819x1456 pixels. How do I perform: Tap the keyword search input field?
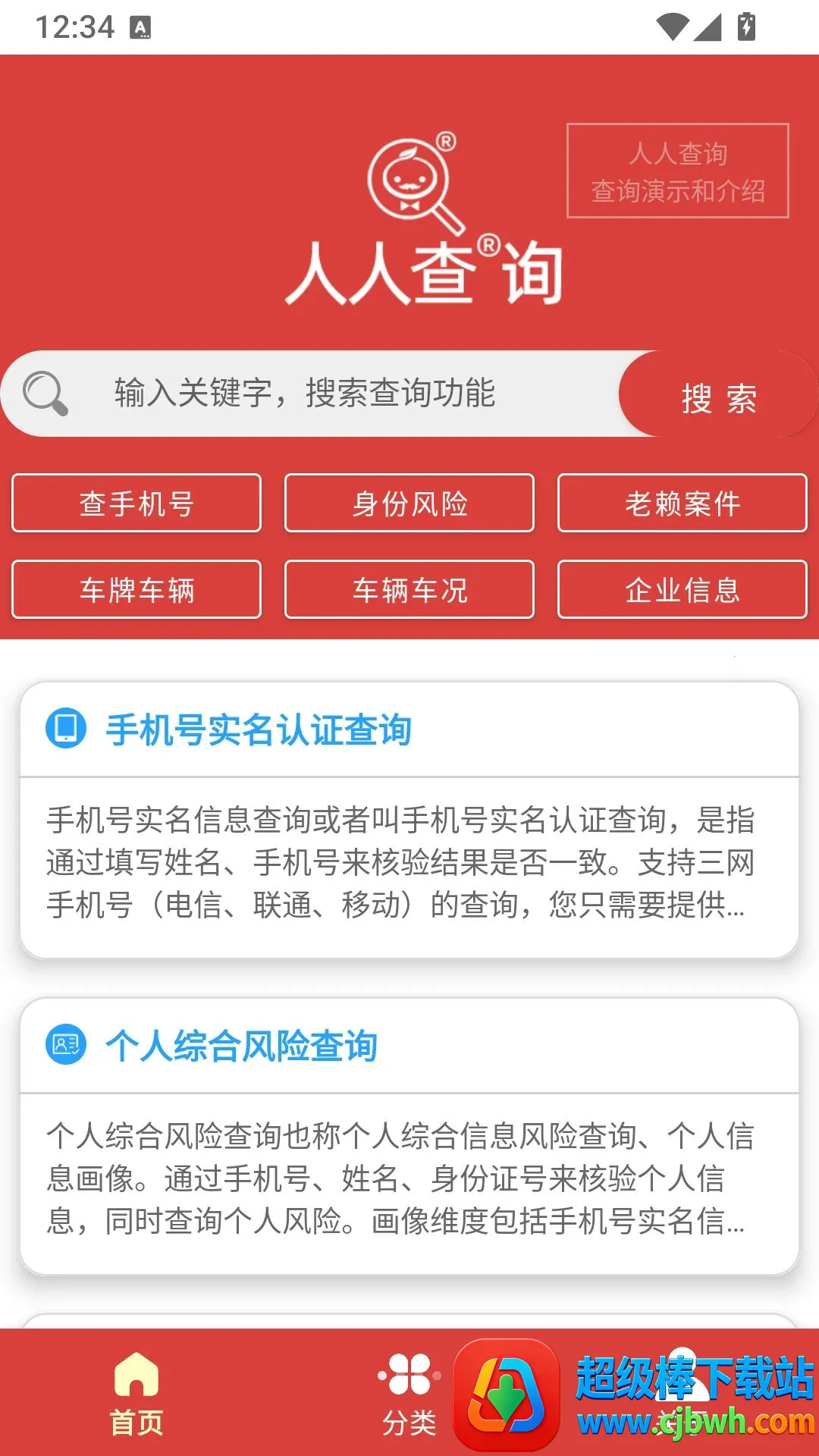[x=311, y=394]
